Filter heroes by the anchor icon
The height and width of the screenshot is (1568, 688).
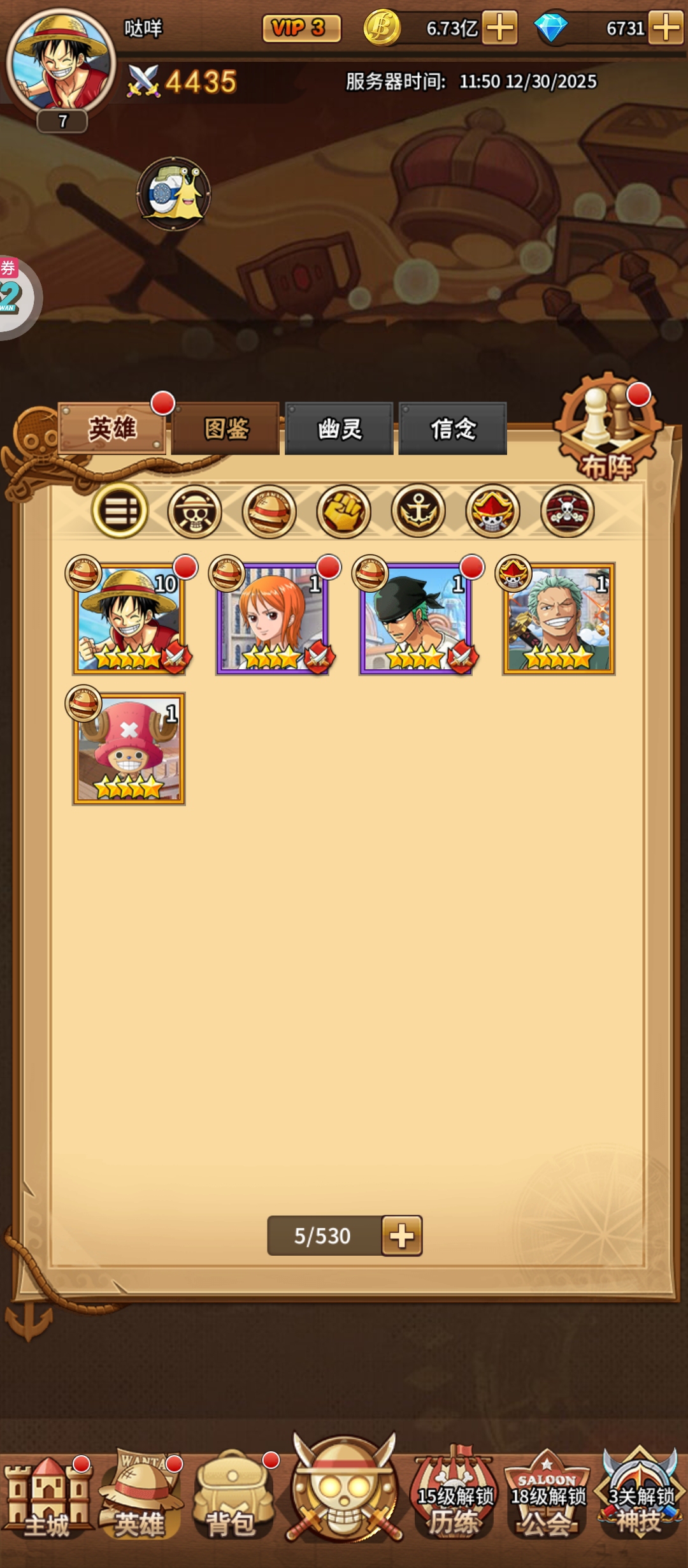418,511
